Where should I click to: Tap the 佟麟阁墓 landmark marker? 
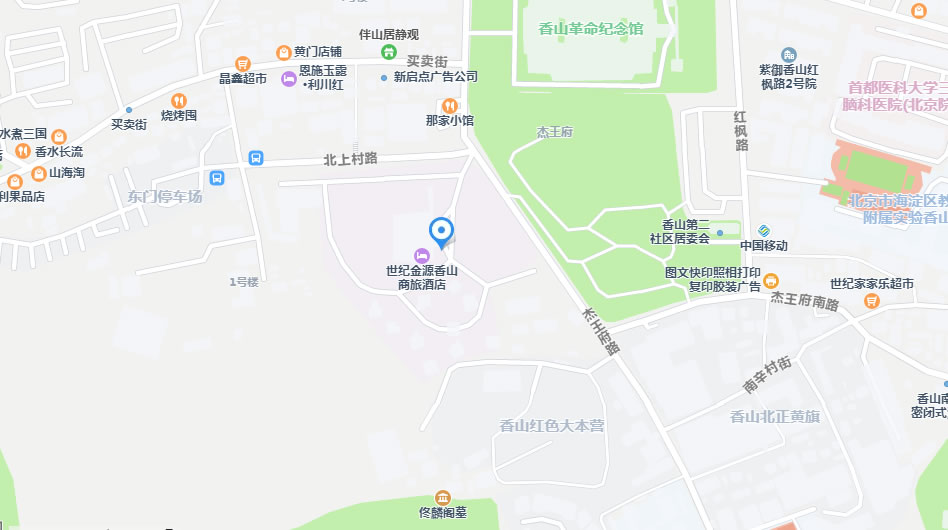442,497
